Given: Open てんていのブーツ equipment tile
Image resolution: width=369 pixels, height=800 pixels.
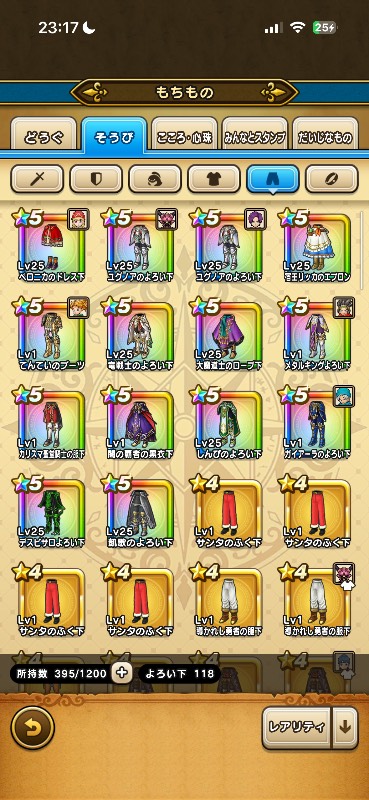Looking at the screenshot, I should [52, 335].
